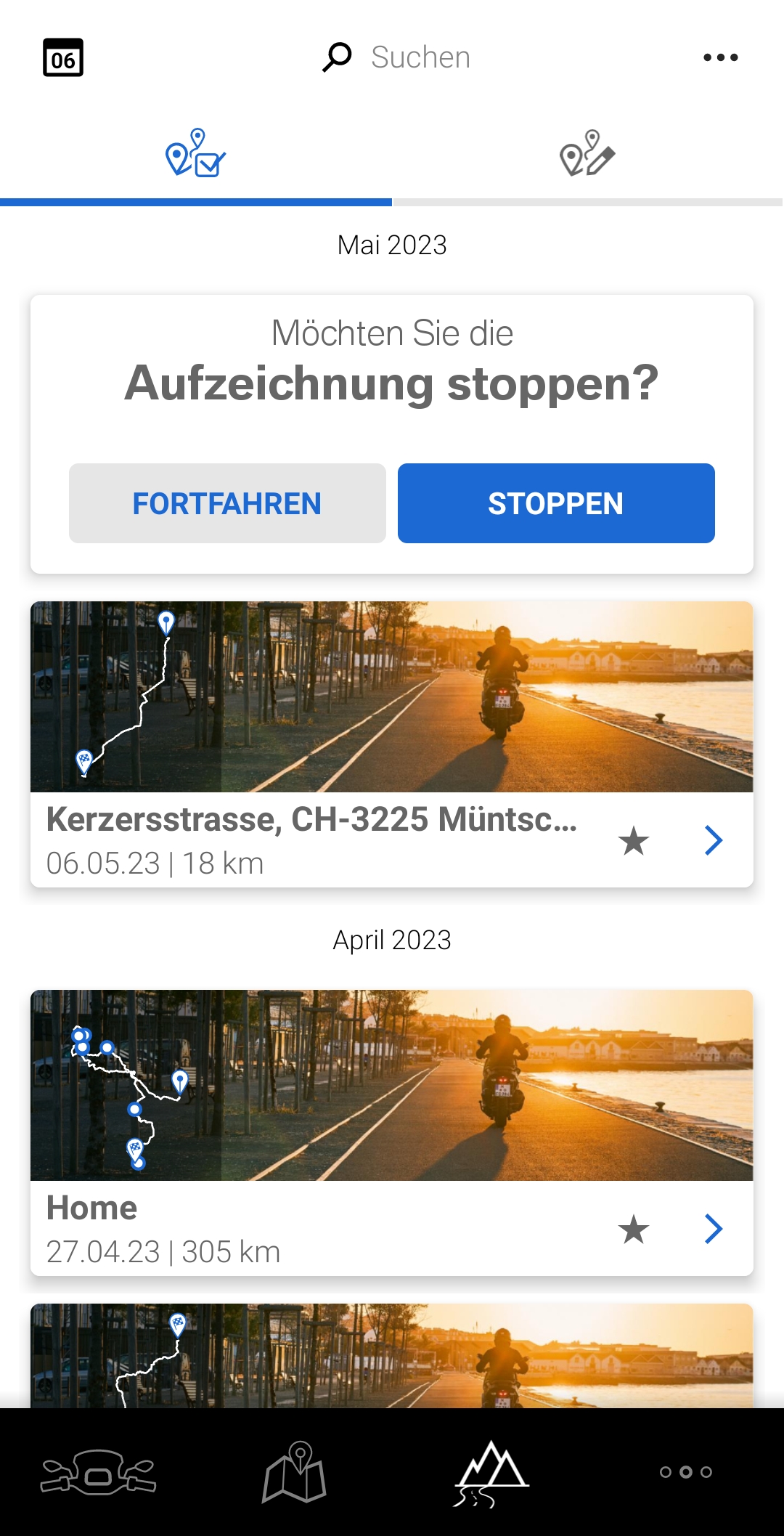Screen dimensions: 784x1536
Task: Open the Kerzersstrasse trip from 06.05.23
Action: pos(392,744)
